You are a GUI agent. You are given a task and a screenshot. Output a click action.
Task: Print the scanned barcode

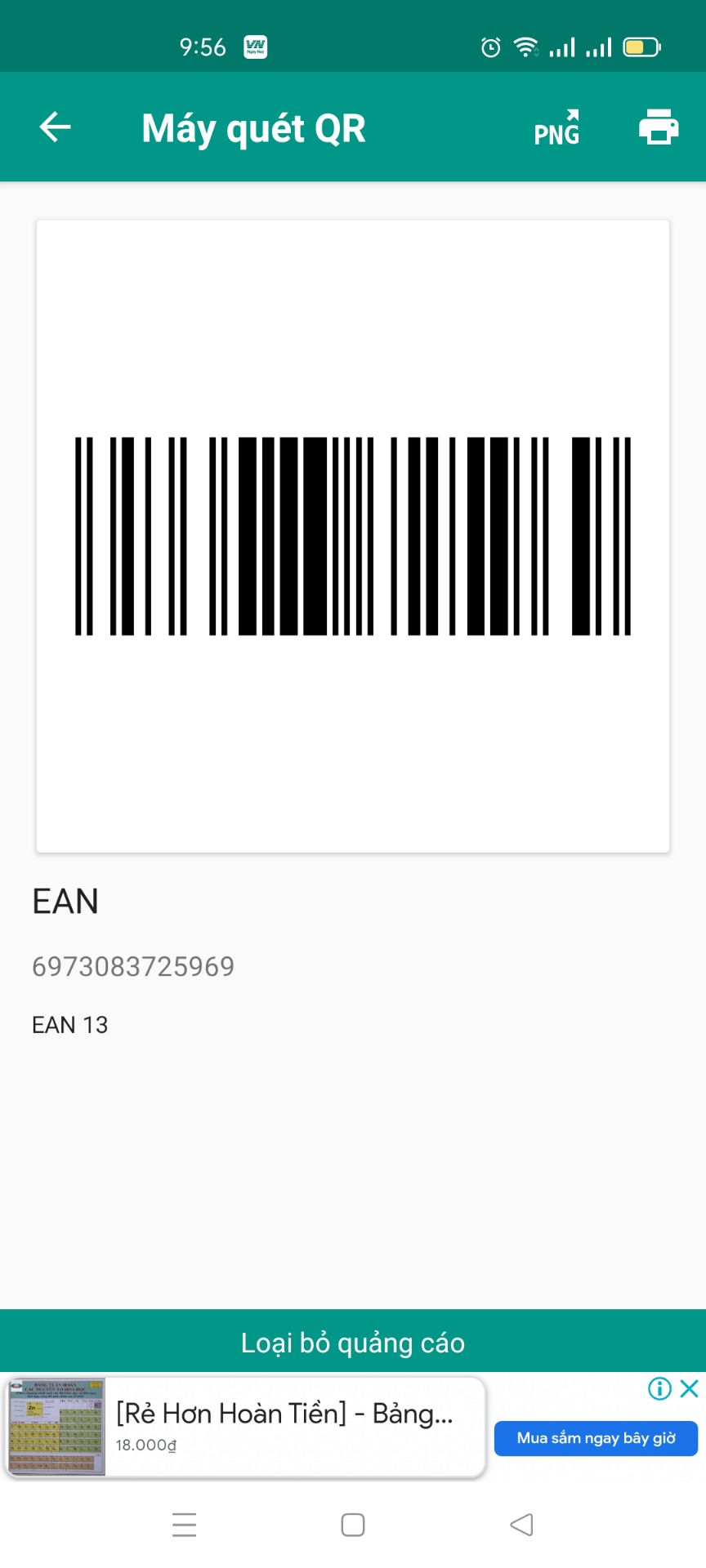coord(658,127)
